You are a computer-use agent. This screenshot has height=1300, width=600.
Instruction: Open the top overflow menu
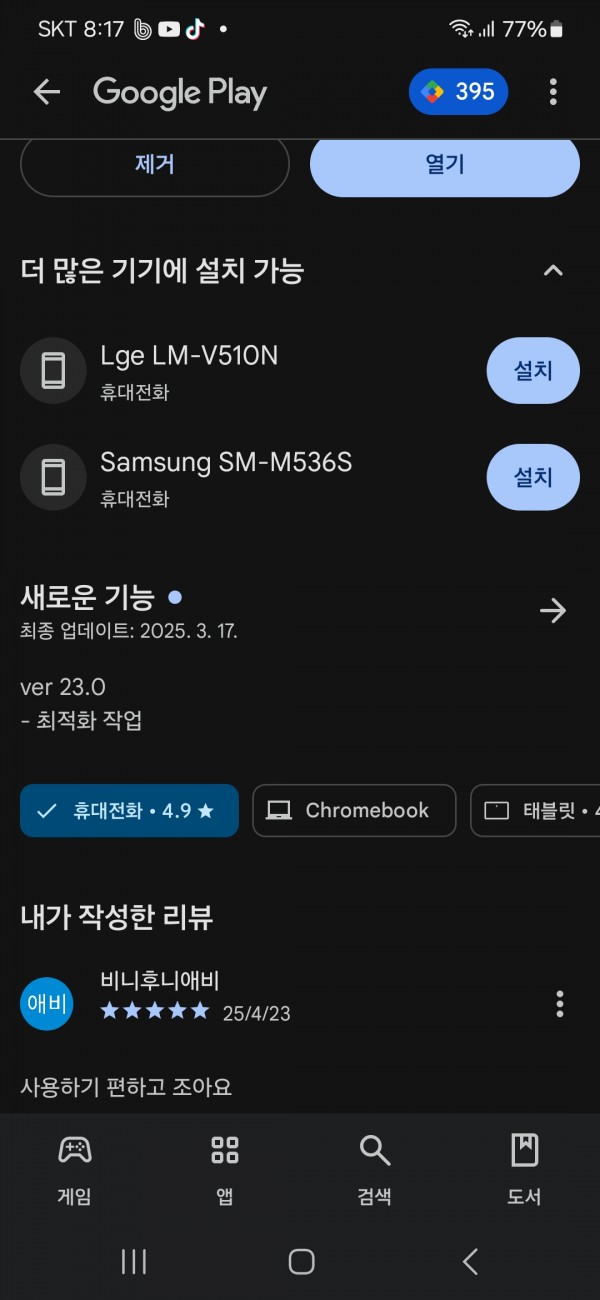point(553,92)
